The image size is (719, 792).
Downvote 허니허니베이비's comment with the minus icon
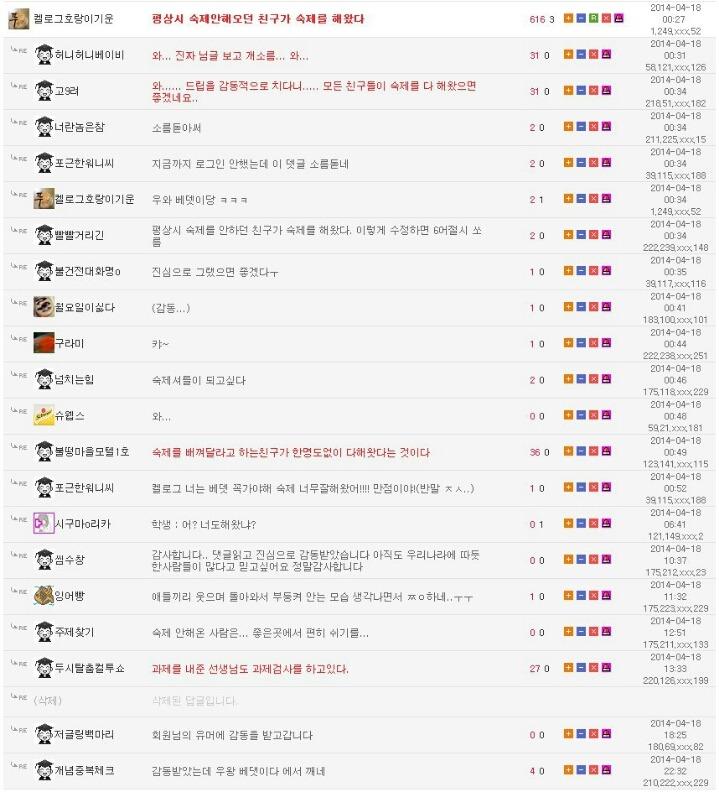tap(581, 55)
